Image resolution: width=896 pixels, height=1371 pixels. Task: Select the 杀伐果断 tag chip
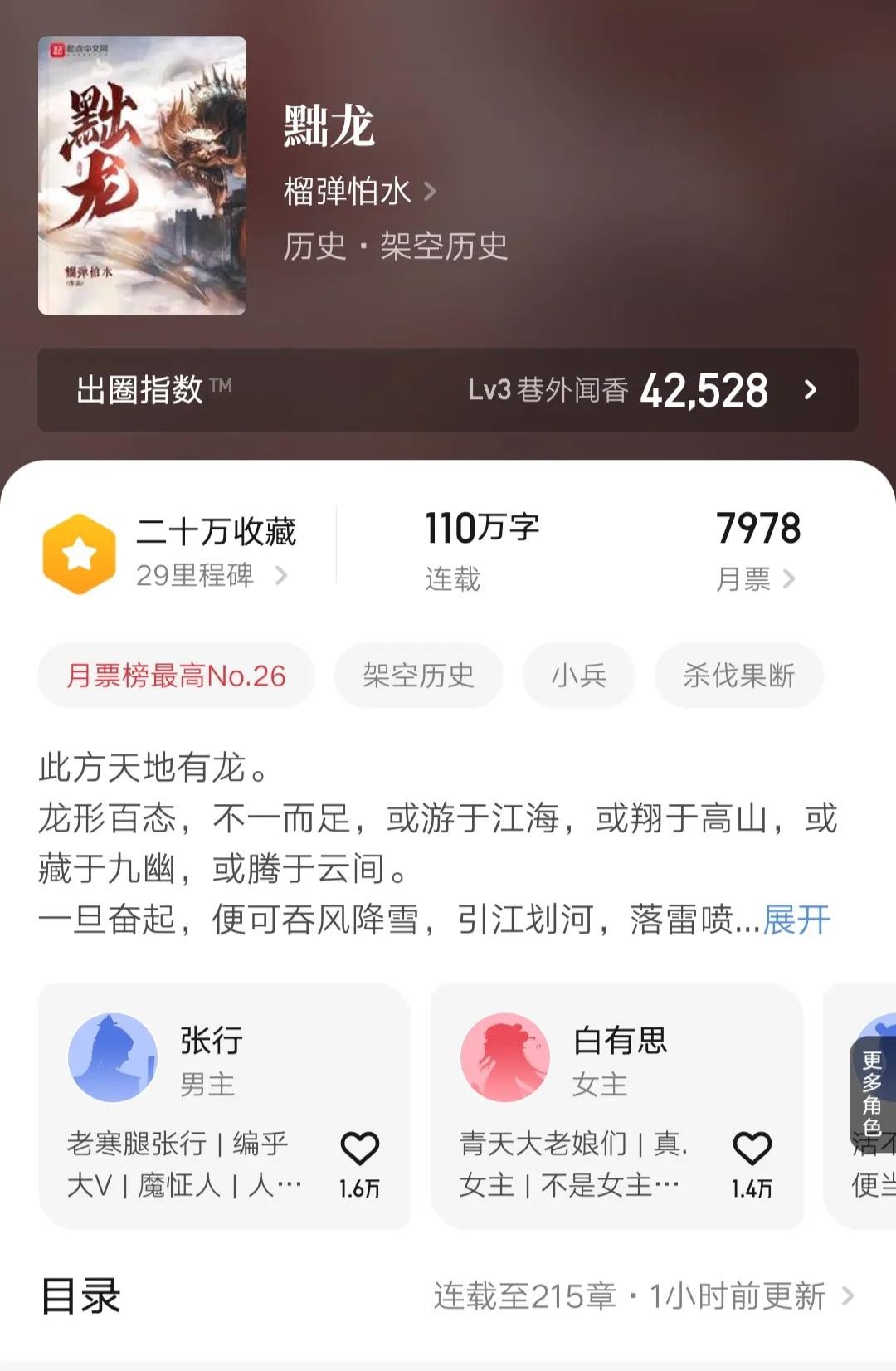coord(738,676)
